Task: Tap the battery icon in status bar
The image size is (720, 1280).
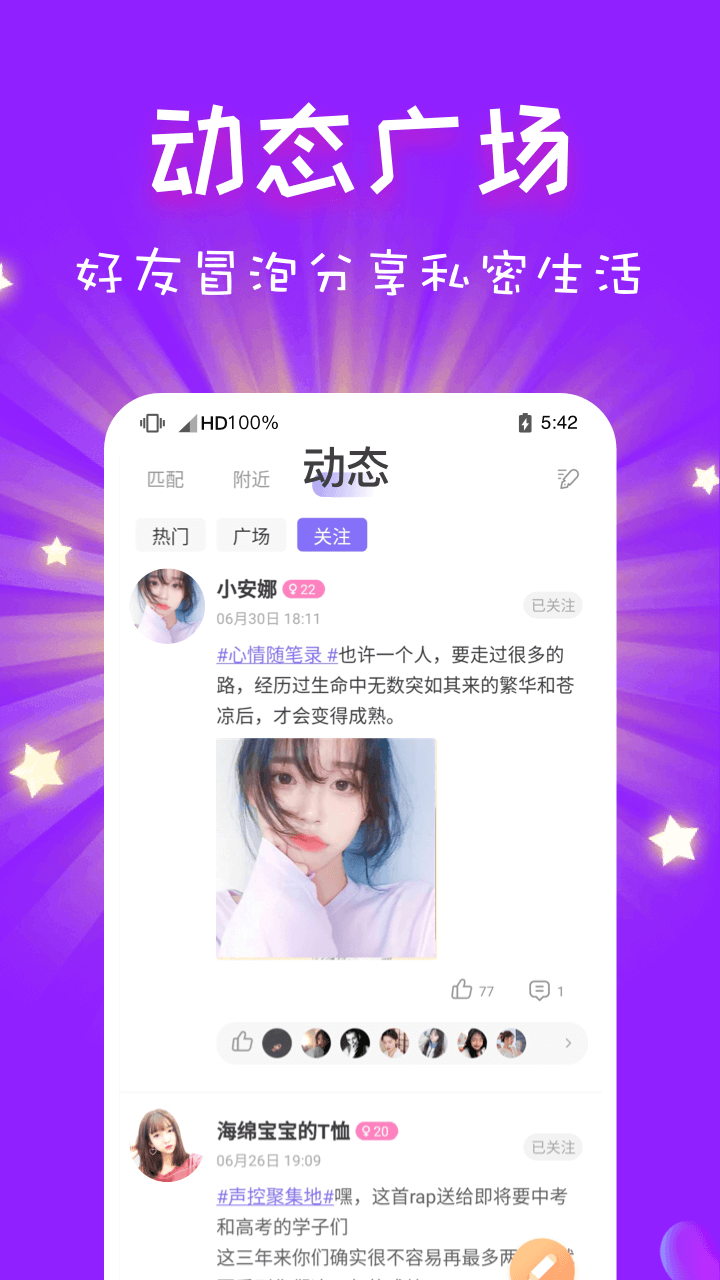Action: pos(524,422)
